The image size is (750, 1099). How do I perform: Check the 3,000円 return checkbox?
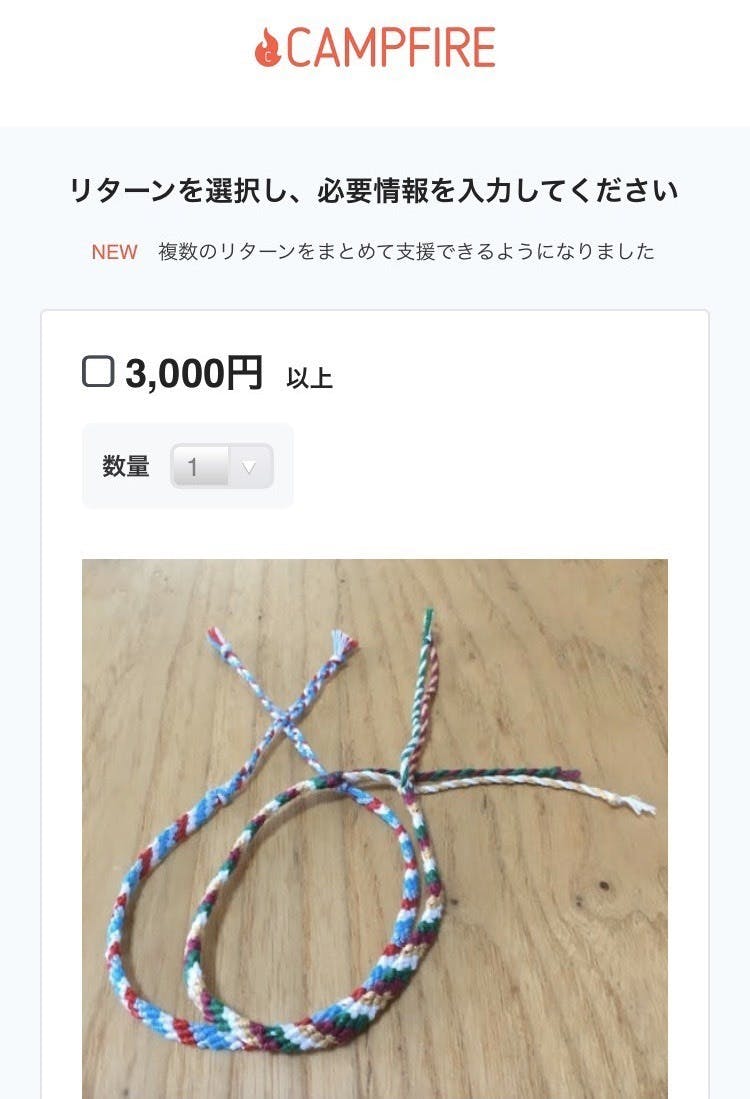click(x=98, y=373)
